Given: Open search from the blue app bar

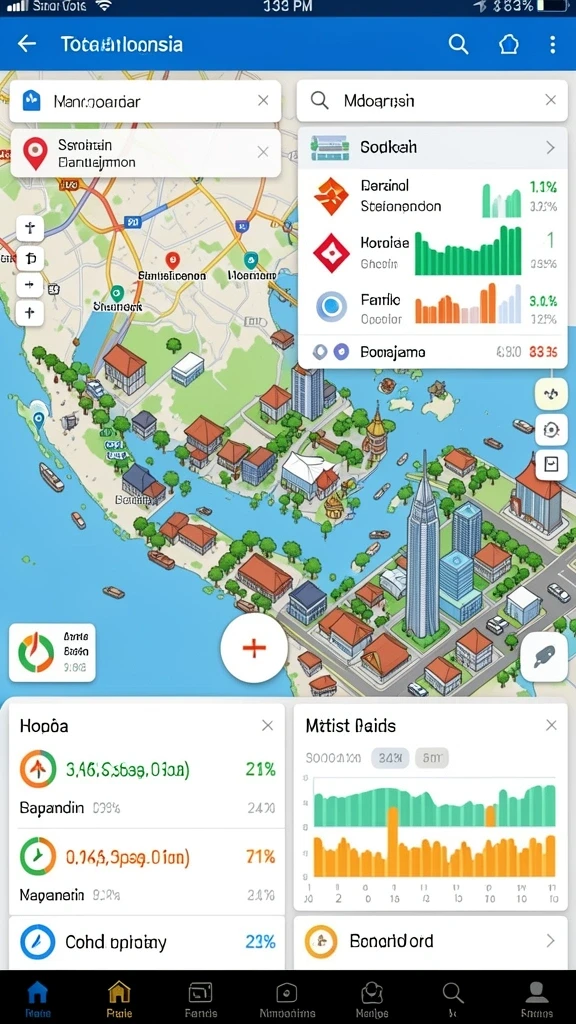Looking at the screenshot, I should (x=458, y=44).
